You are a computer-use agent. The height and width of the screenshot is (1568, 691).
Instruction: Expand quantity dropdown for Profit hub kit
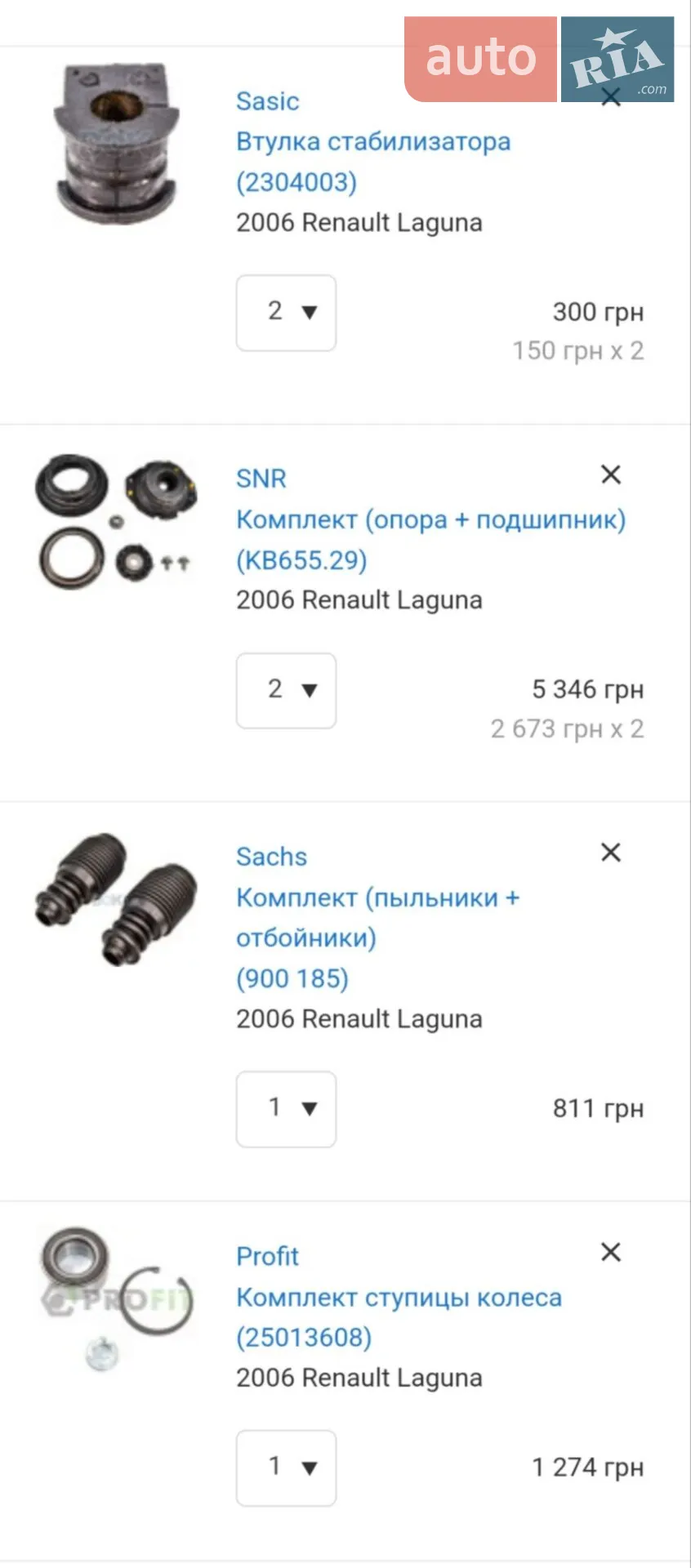286,1468
